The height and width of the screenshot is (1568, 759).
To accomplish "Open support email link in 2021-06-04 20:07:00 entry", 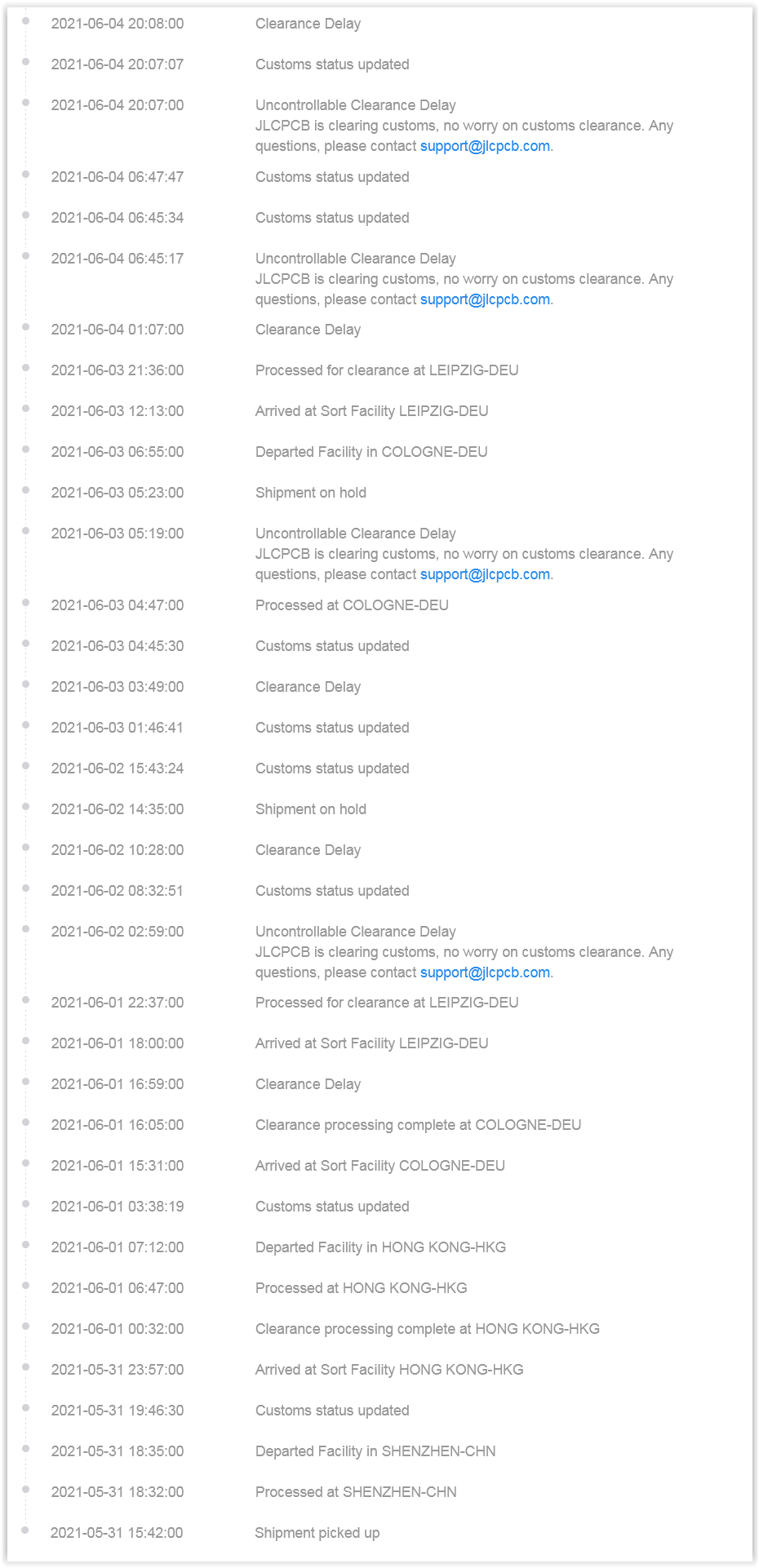I will point(485,146).
